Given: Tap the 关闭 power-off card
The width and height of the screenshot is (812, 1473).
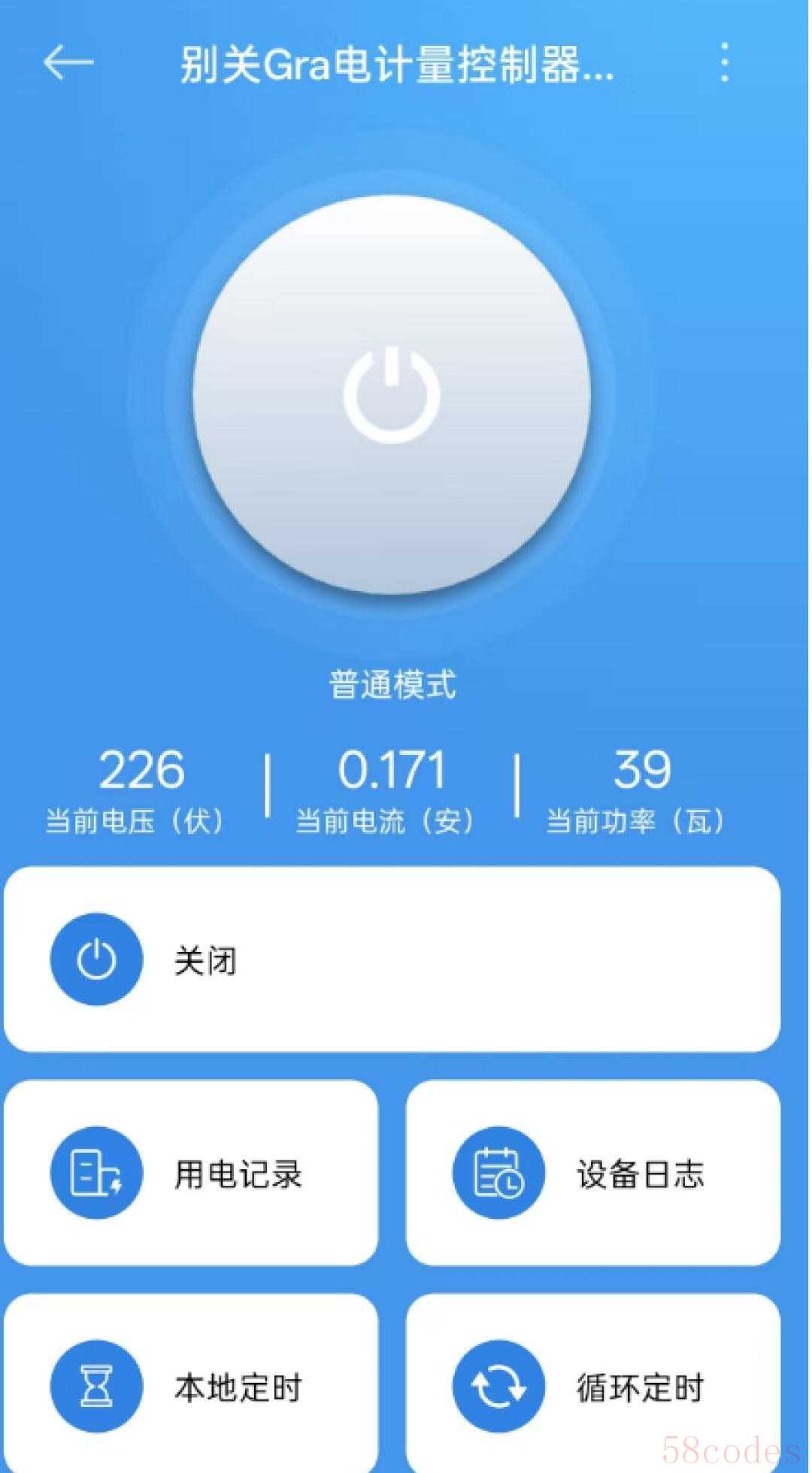Looking at the screenshot, I should pyautogui.click(x=392, y=959).
